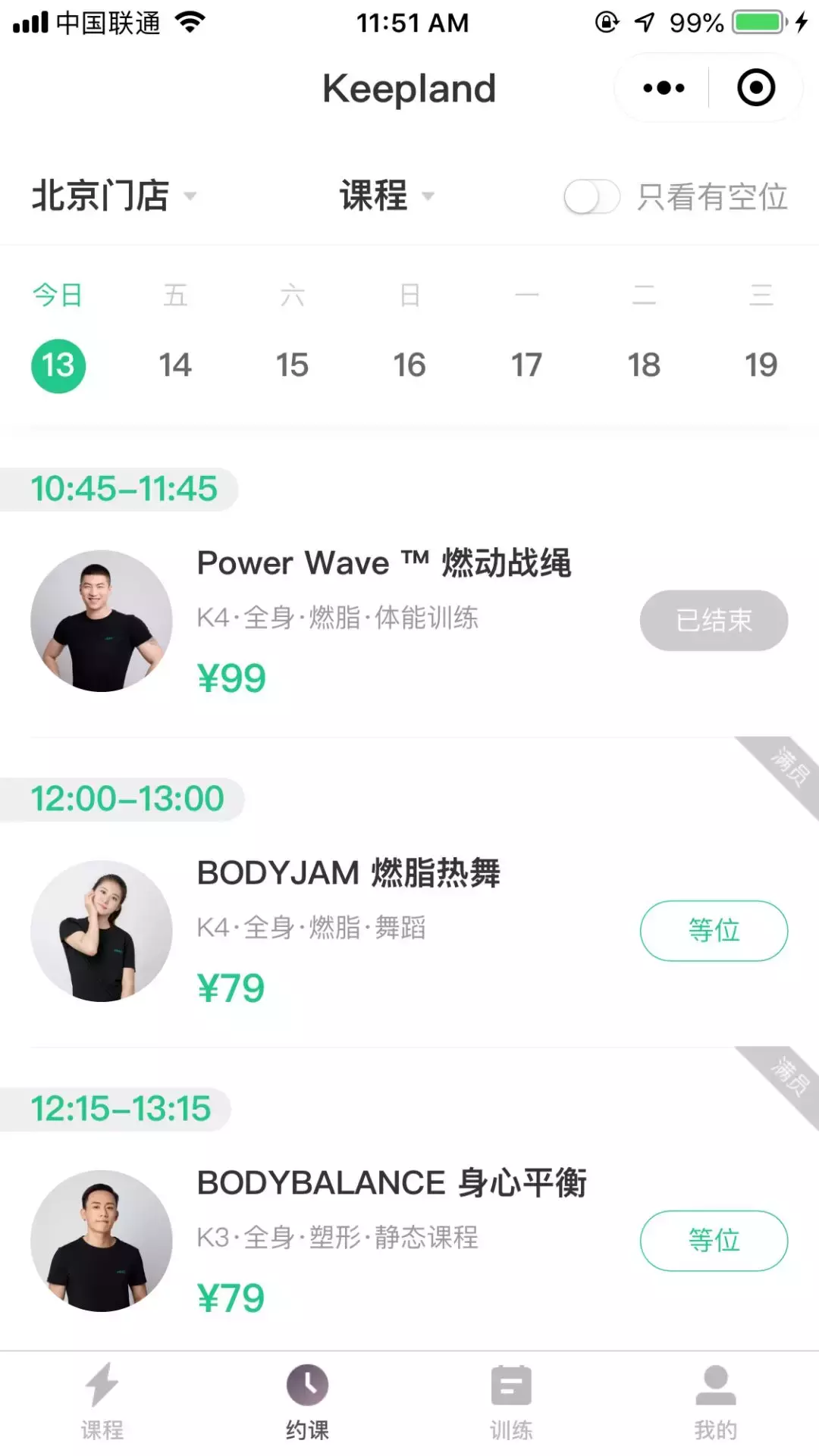
Task: Expand the 课程 filter dropdown
Action: [385, 196]
